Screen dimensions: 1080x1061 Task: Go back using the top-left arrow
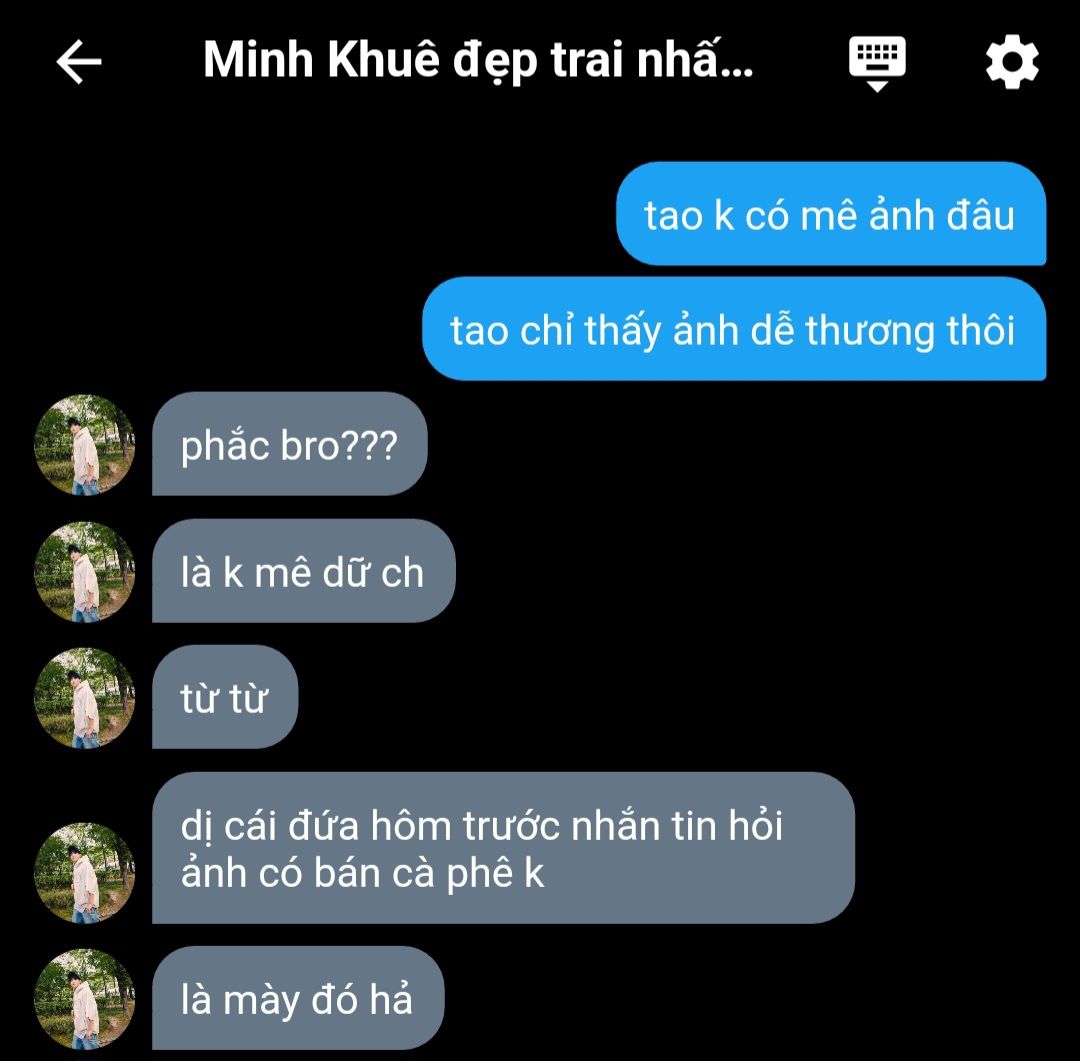pyautogui.click(x=79, y=62)
